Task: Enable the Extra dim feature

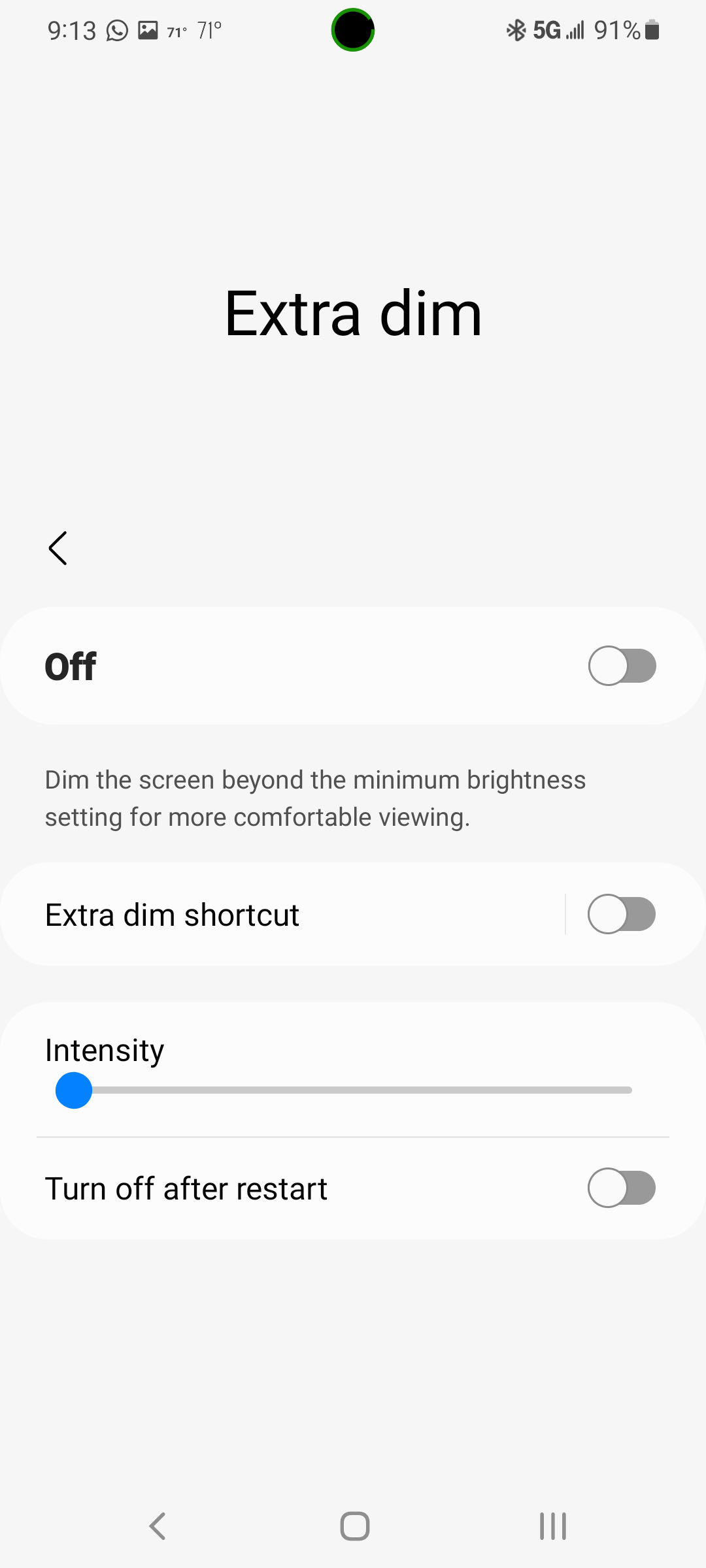Action: pyautogui.click(x=622, y=665)
